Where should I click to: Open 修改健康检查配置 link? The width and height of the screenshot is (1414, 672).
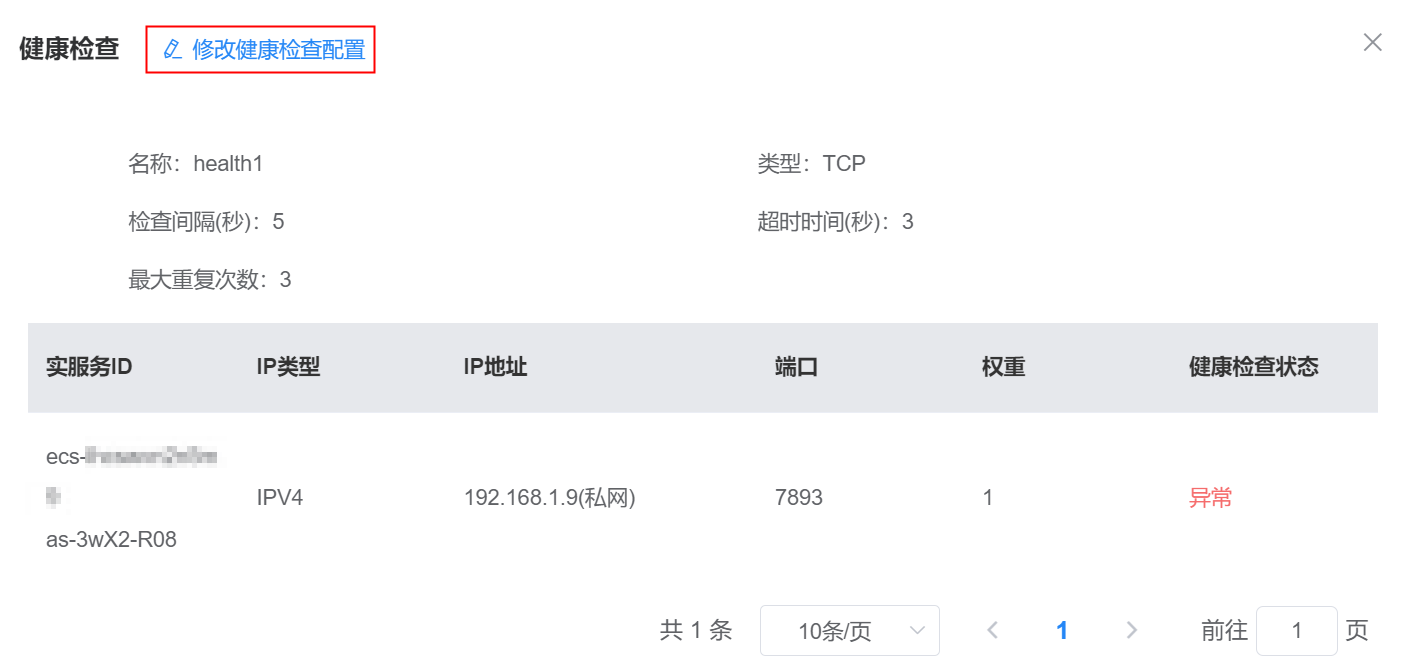(x=264, y=50)
